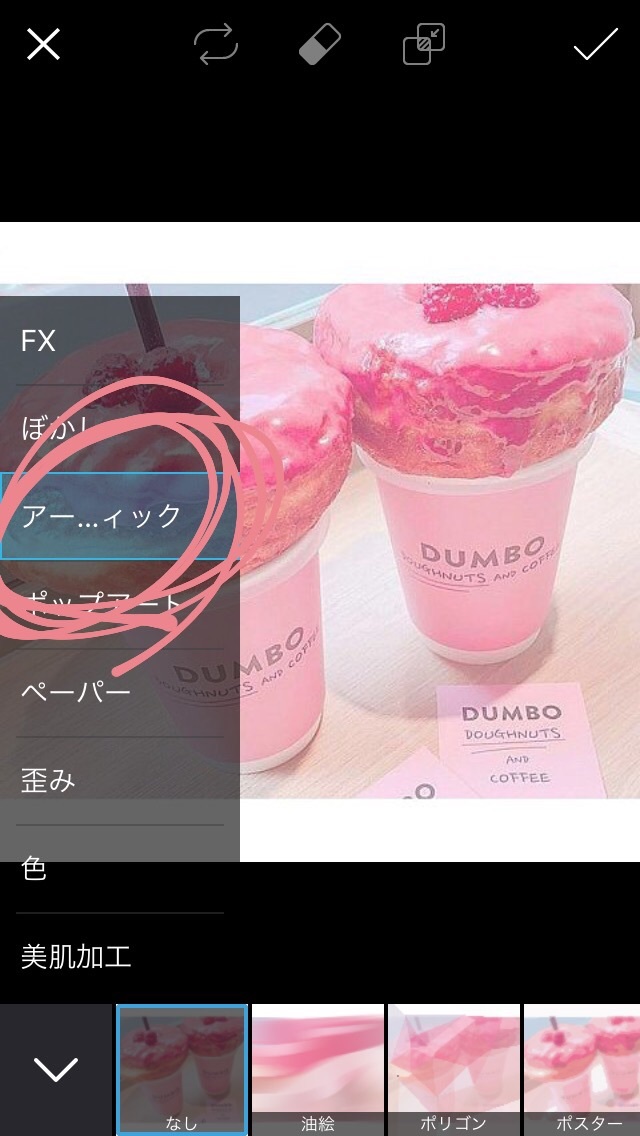
Task: Apply the ポリゴン filter
Action: click(x=454, y=1068)
